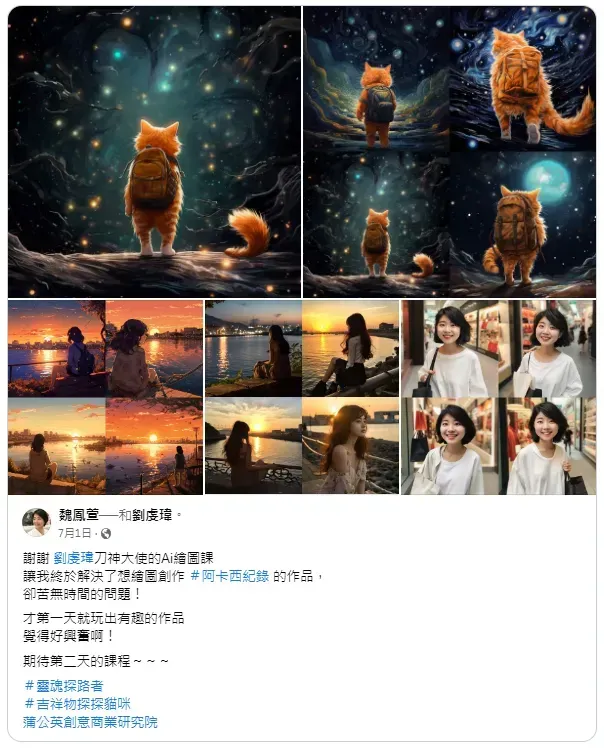Open the #靈魂探路者 hashtag

(63, 685)
